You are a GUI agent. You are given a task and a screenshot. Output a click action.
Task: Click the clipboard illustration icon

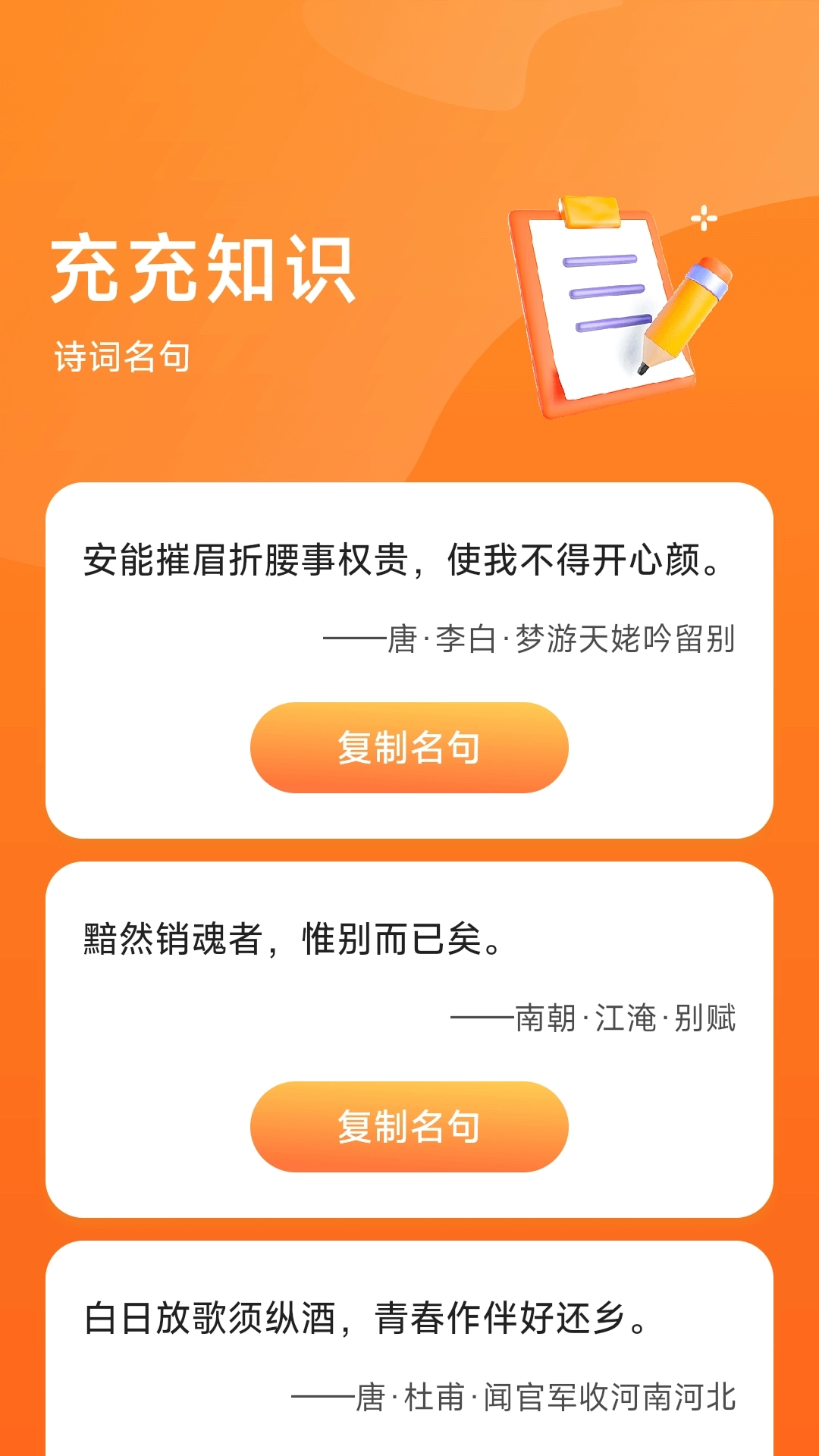click(x=599, y=303)
